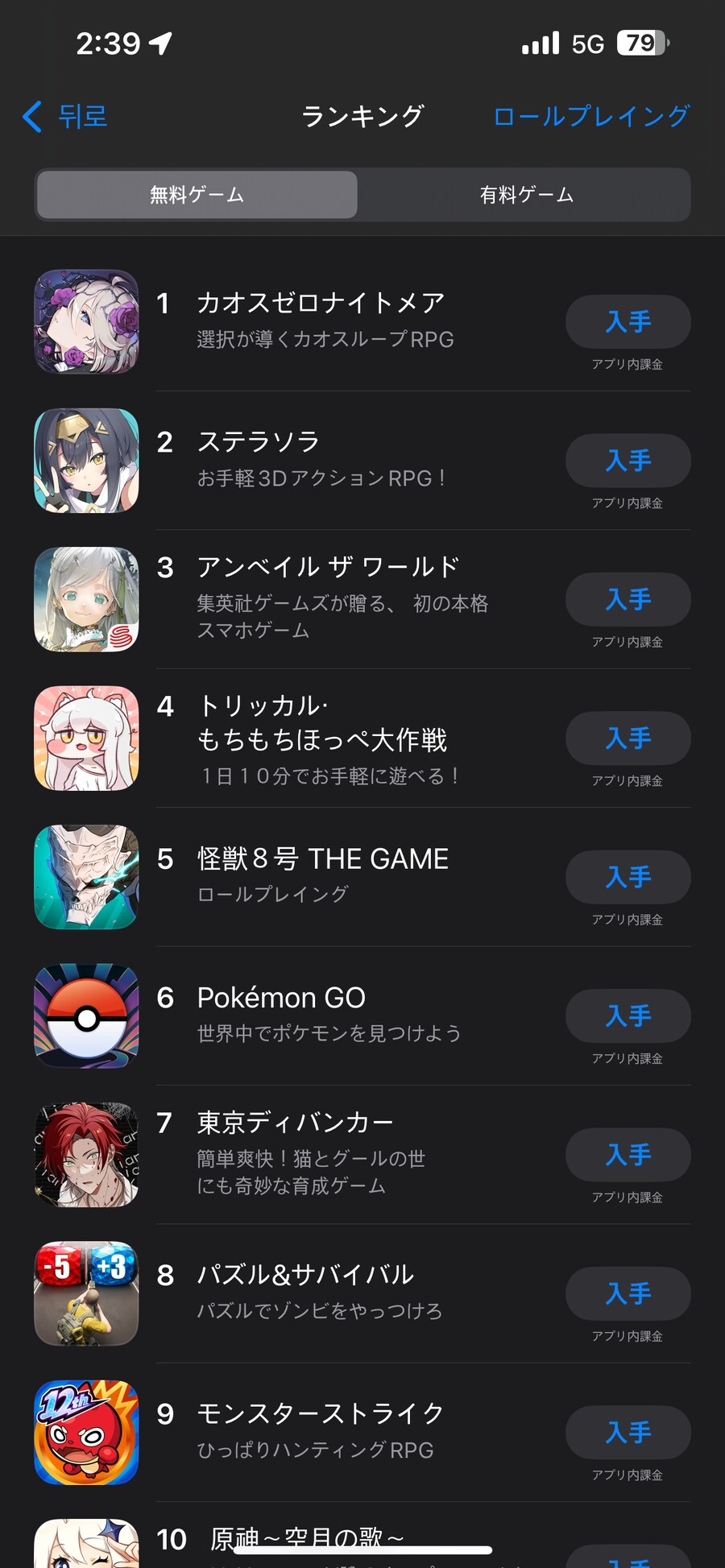Get カオスゼロナイトメア with 入手
Viewport: 725px width, 1568px height.
click(628, 322)
